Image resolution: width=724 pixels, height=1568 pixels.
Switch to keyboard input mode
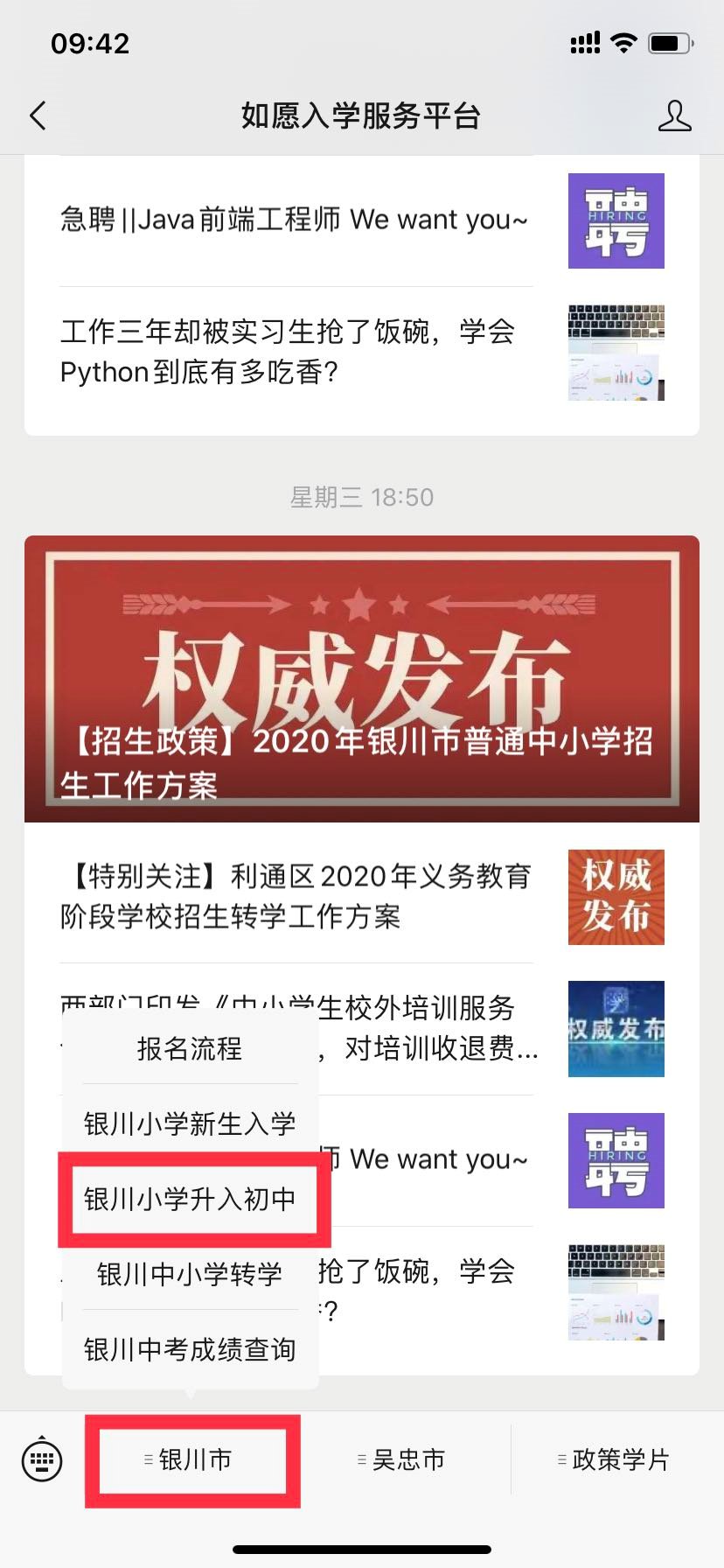41,1459
